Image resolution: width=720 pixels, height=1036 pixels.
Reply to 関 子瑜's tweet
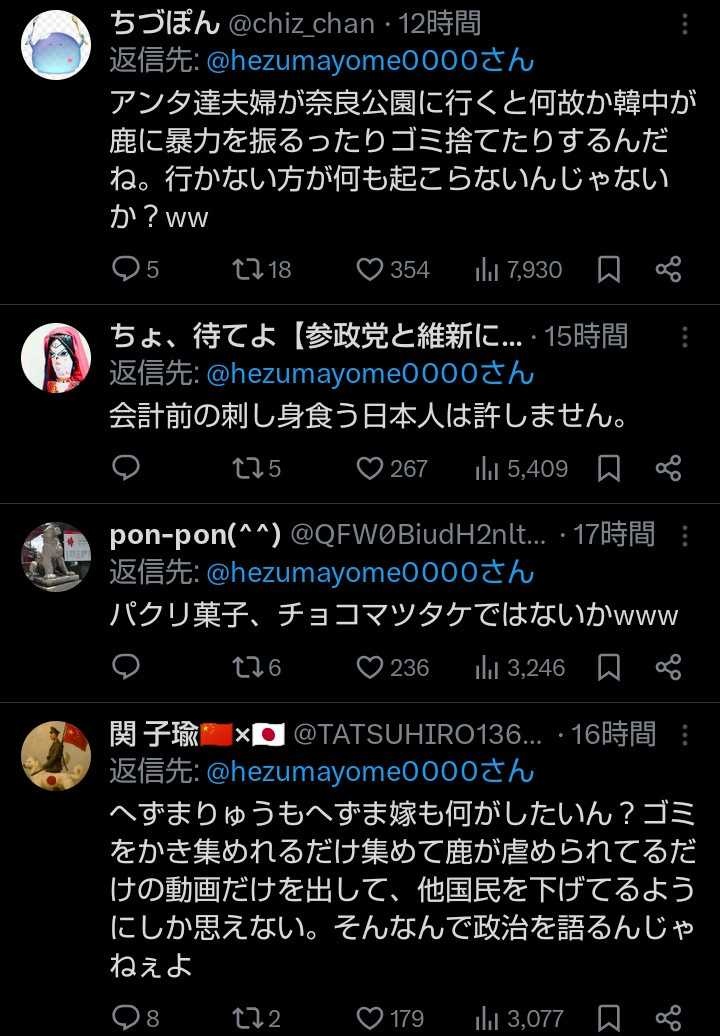click(125, 1018)
